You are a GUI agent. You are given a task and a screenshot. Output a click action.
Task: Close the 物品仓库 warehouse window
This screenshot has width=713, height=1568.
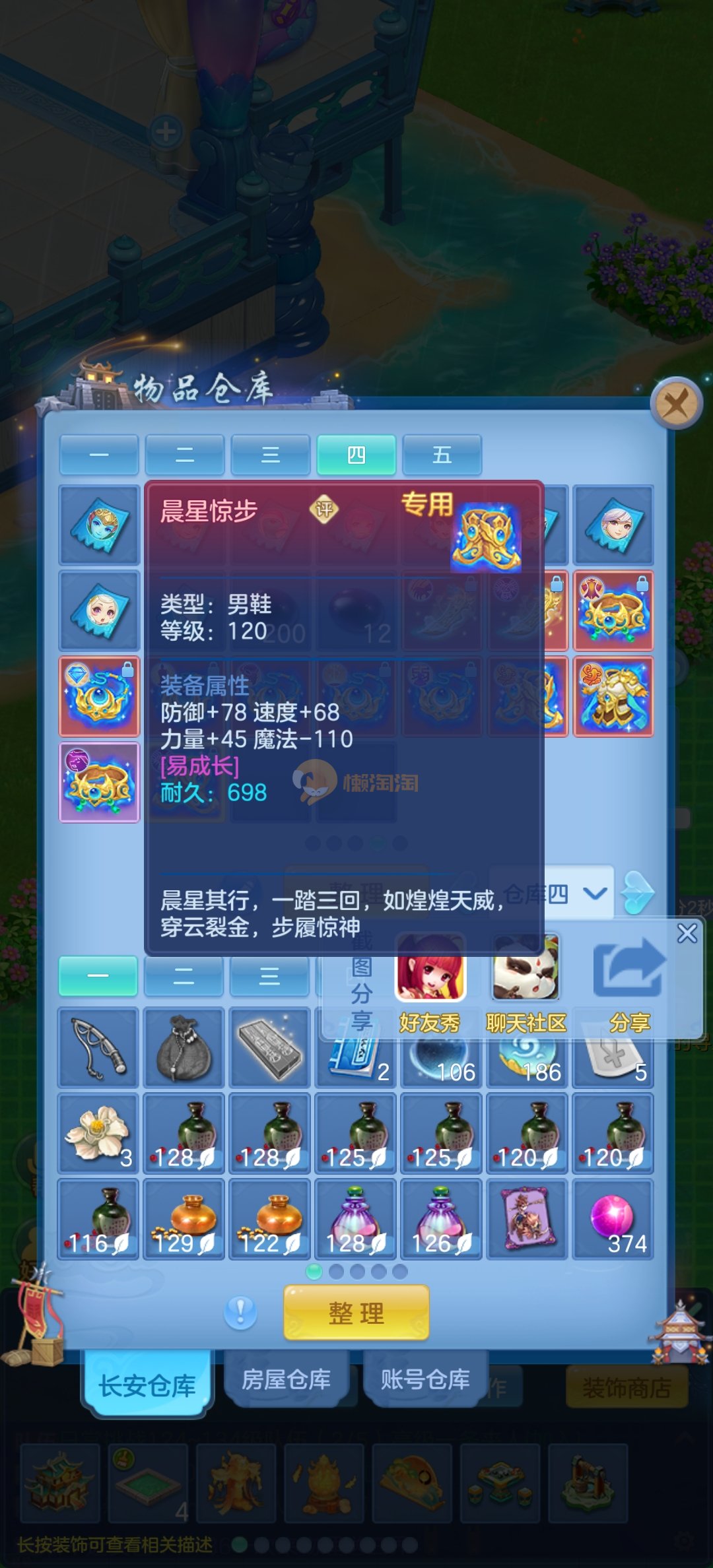pyautogui.click(x=676, y=403)
